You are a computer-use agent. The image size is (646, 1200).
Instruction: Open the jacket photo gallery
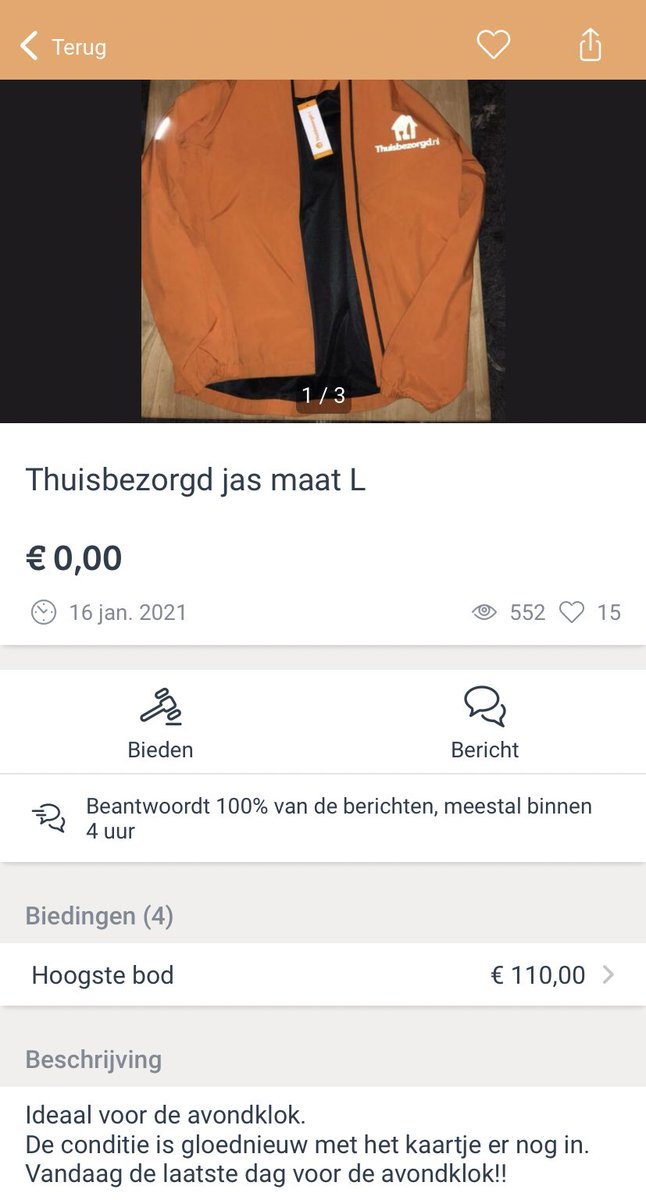pos(323,250)
